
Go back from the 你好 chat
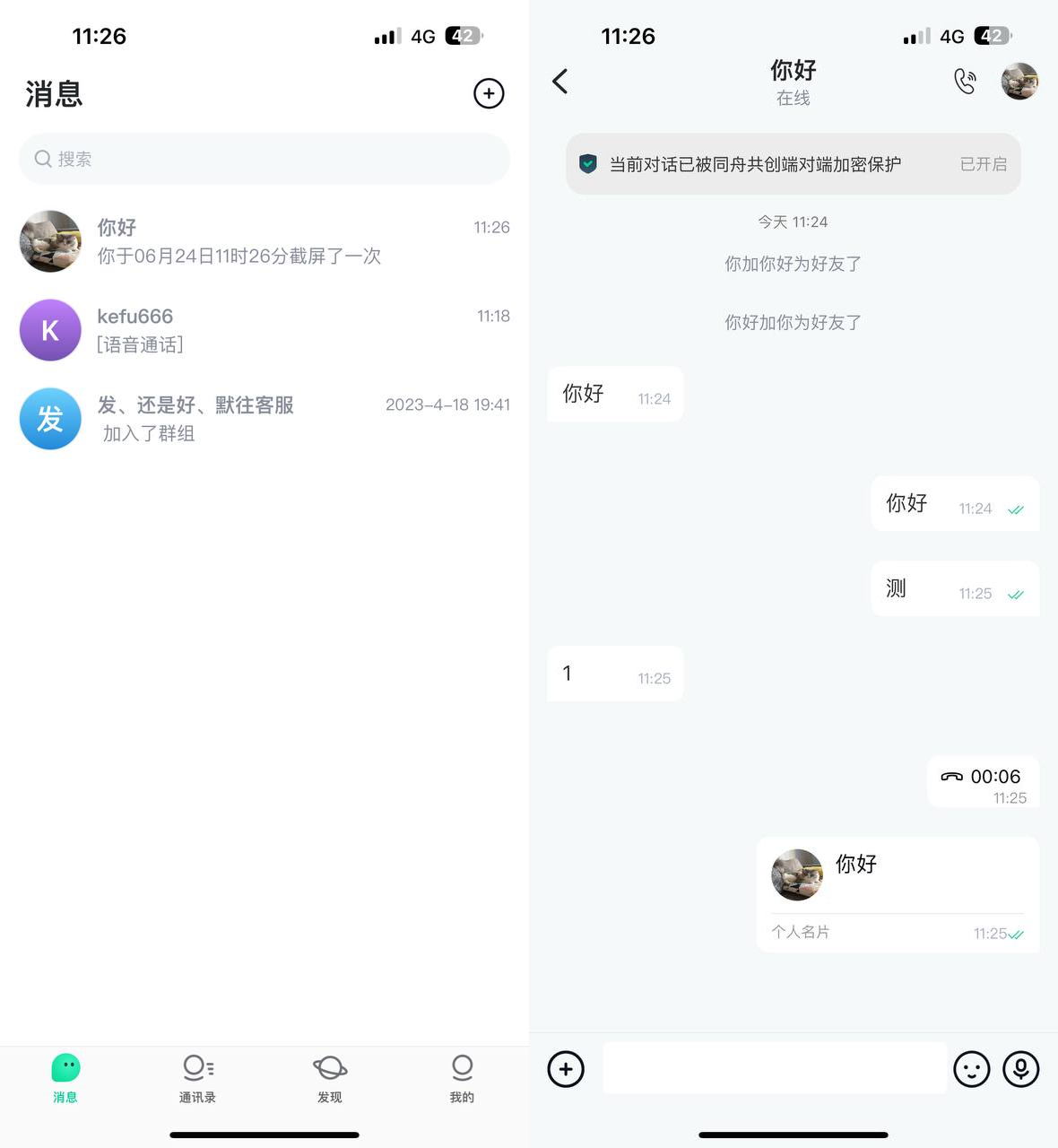point(560,82)
